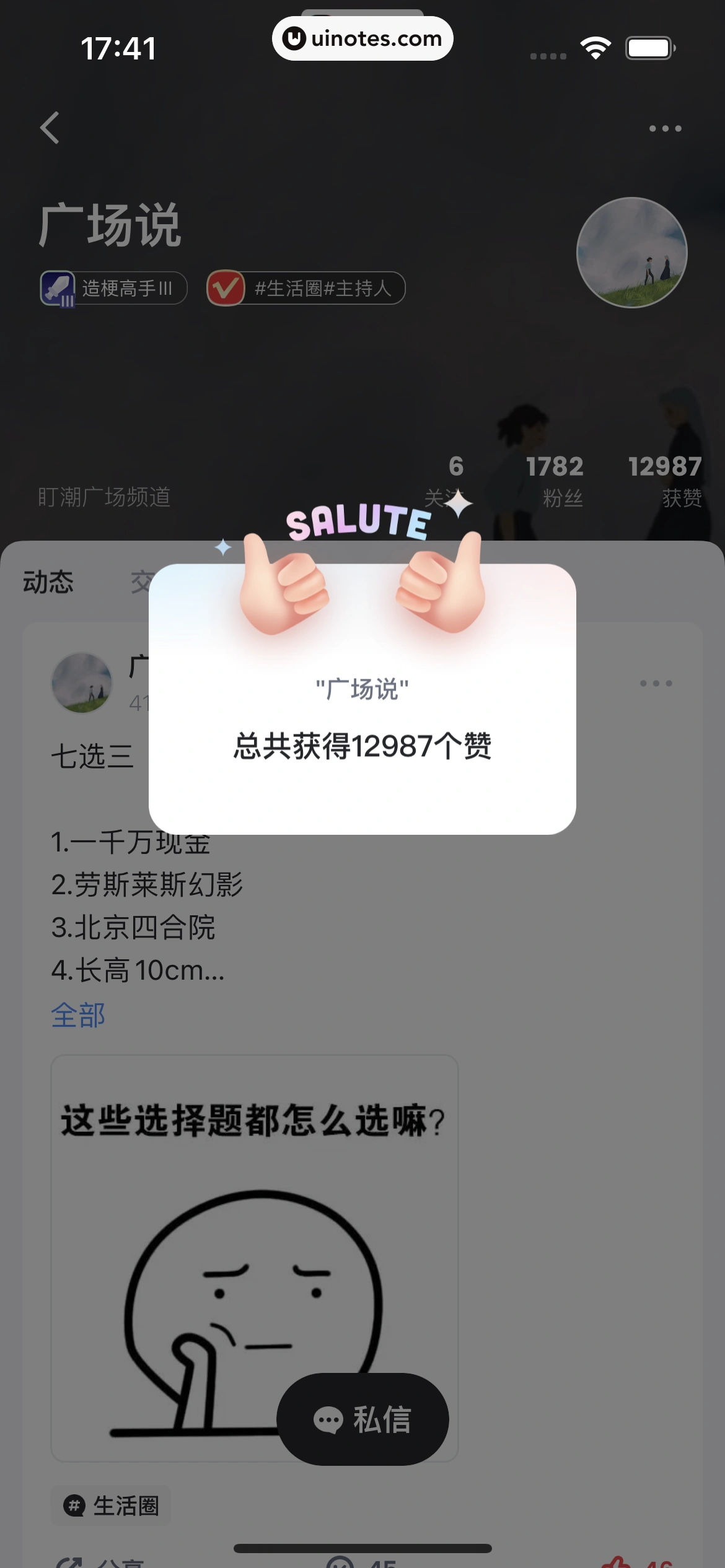Switch to the 动态 tab
This screenshot has width=725, height=1568.
pyautogui.click(x=48, y=582)
